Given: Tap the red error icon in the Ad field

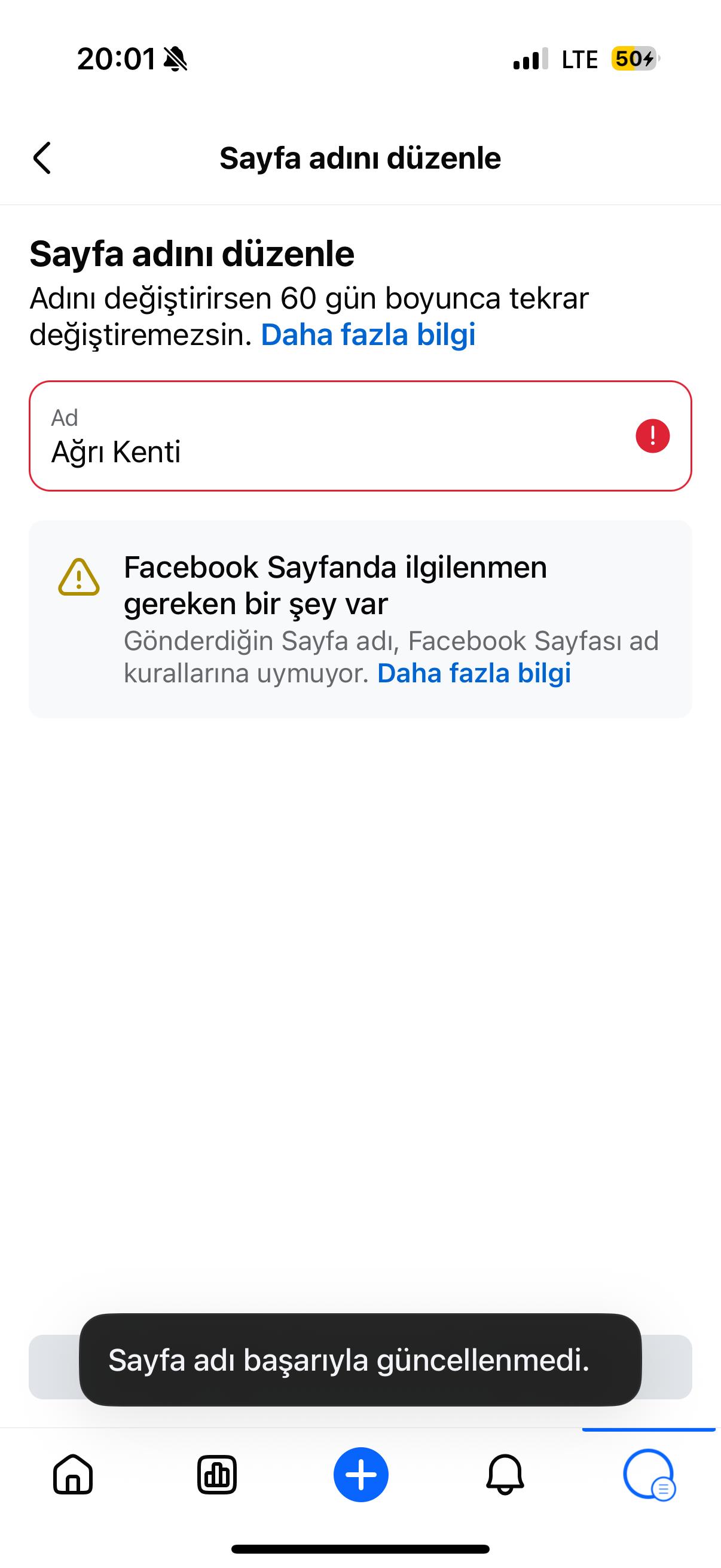Looking at the screenshot, I should tap(653, 436).
